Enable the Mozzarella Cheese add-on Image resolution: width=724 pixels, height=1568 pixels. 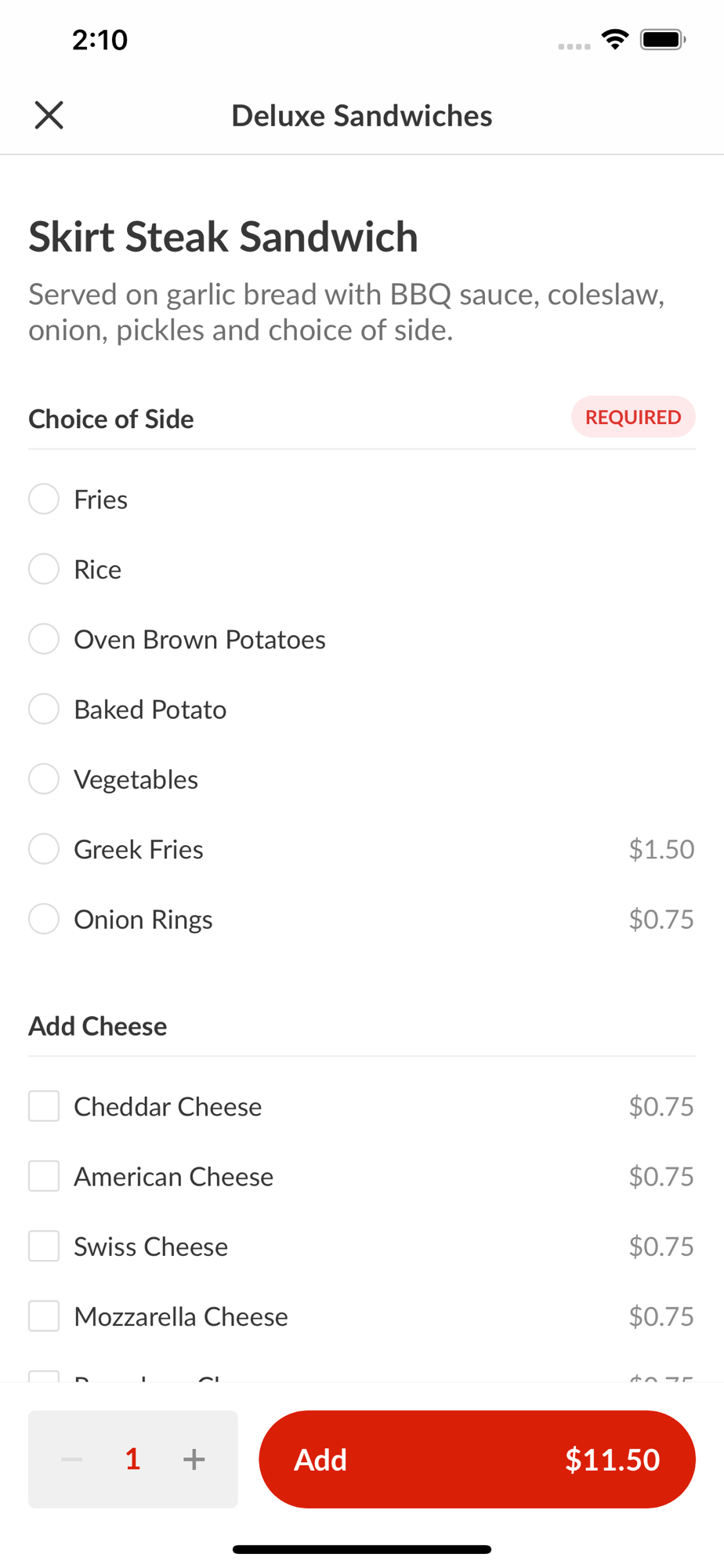[x=44, y=1316]
